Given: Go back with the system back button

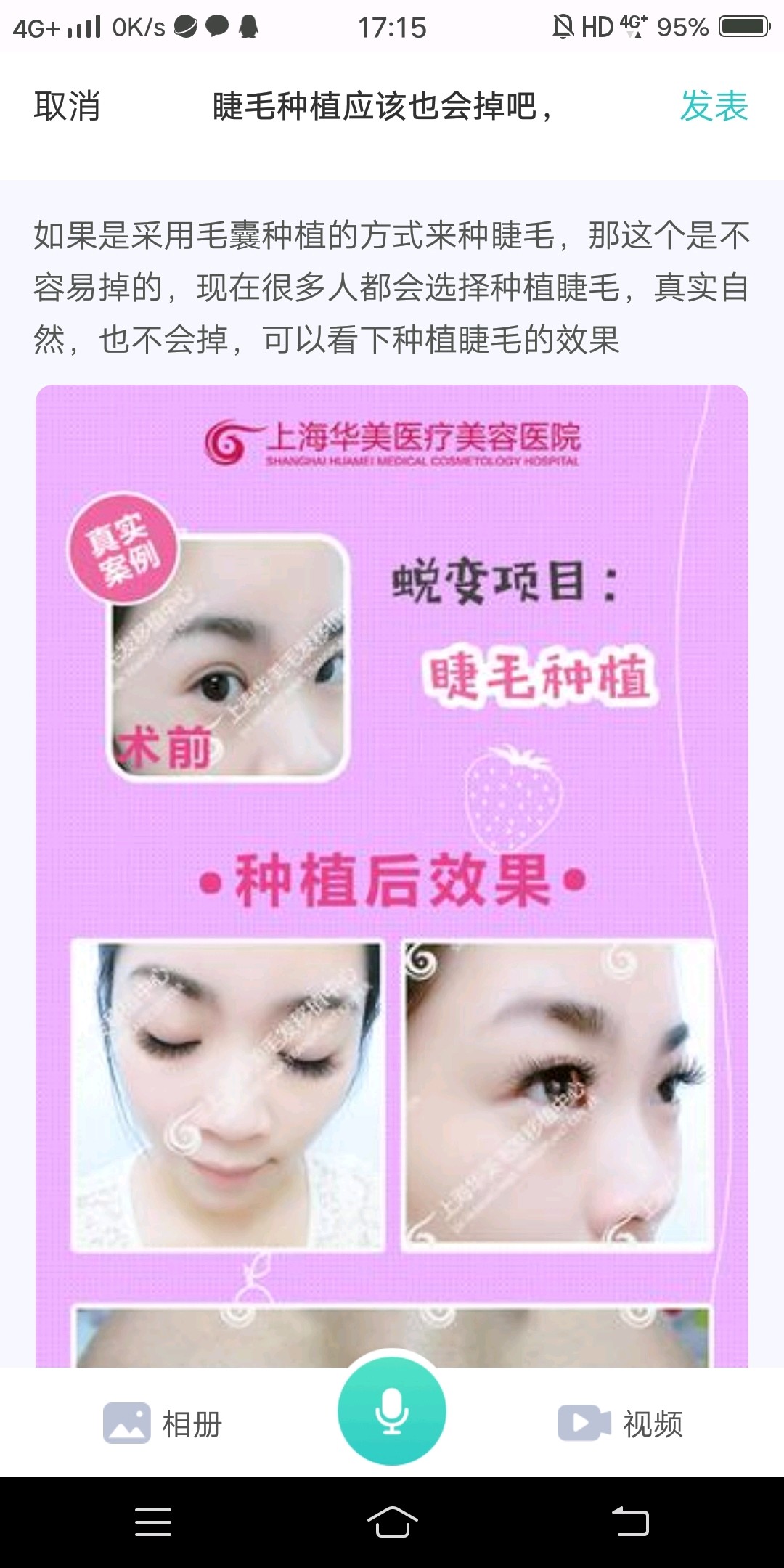Looking at the screenshot, I should 630,1521.
